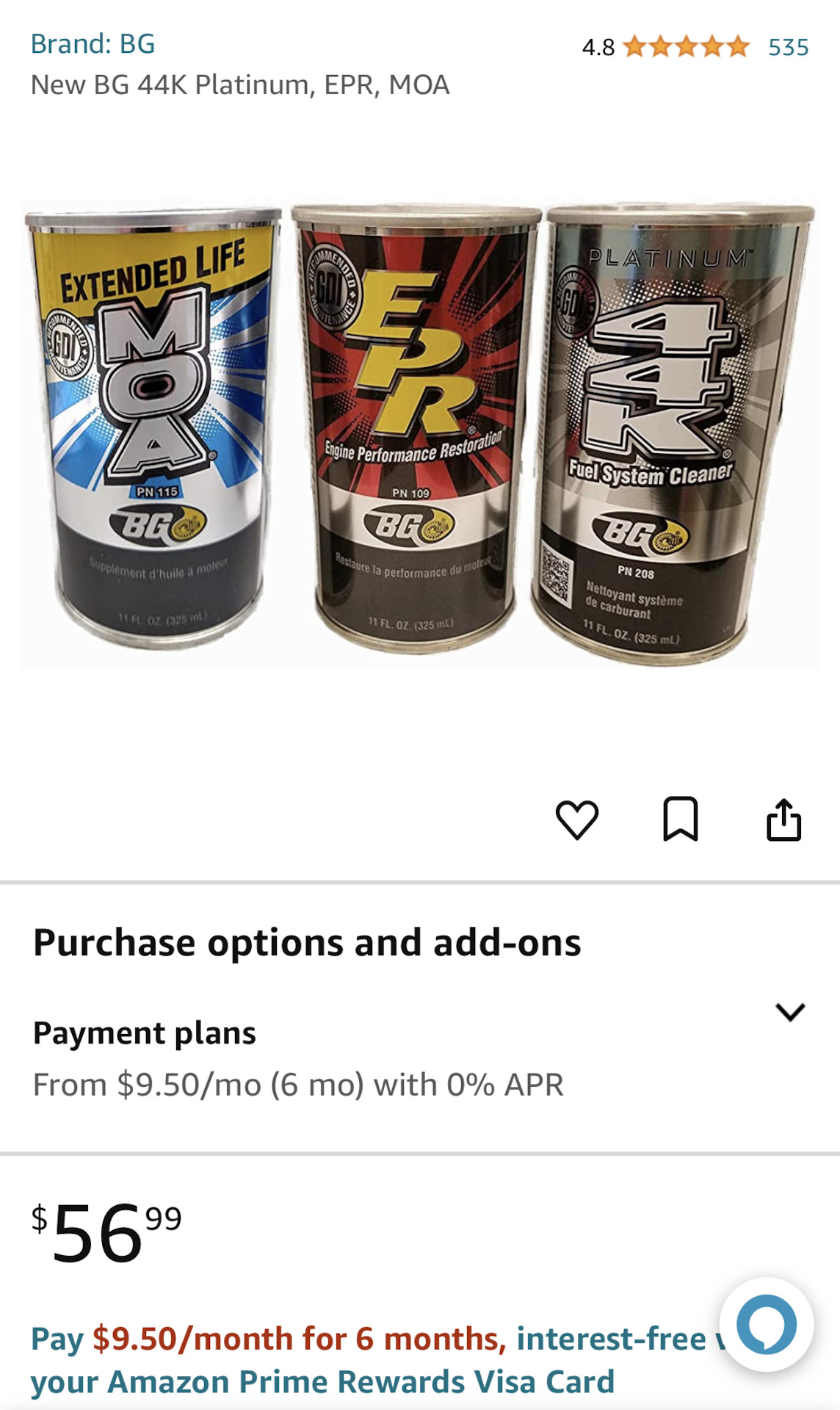Open Amazon Prime Rewards Visa Card offer

(x=322, y=1360)
